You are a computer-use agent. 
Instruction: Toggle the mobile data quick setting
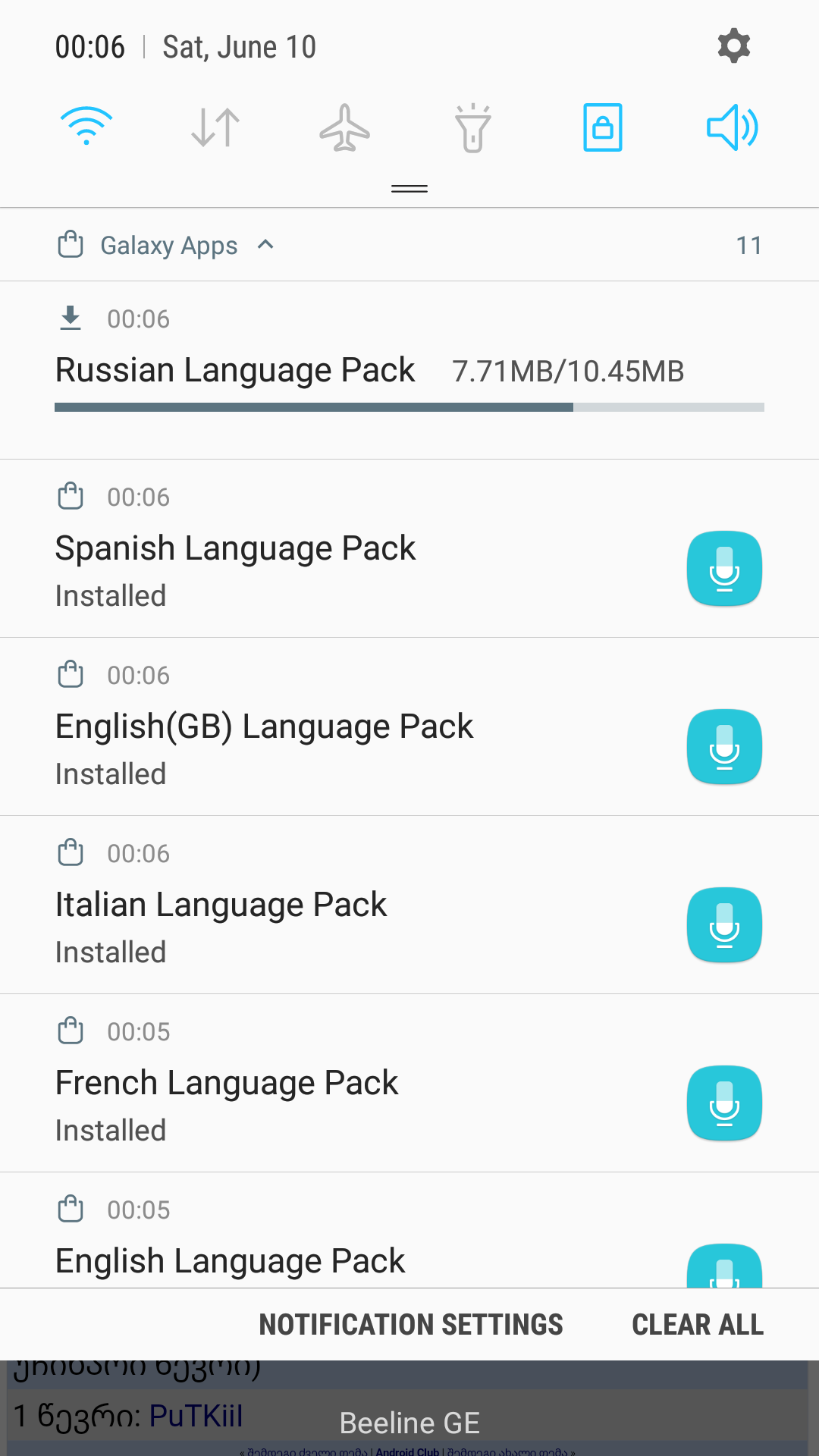(215, 127)
